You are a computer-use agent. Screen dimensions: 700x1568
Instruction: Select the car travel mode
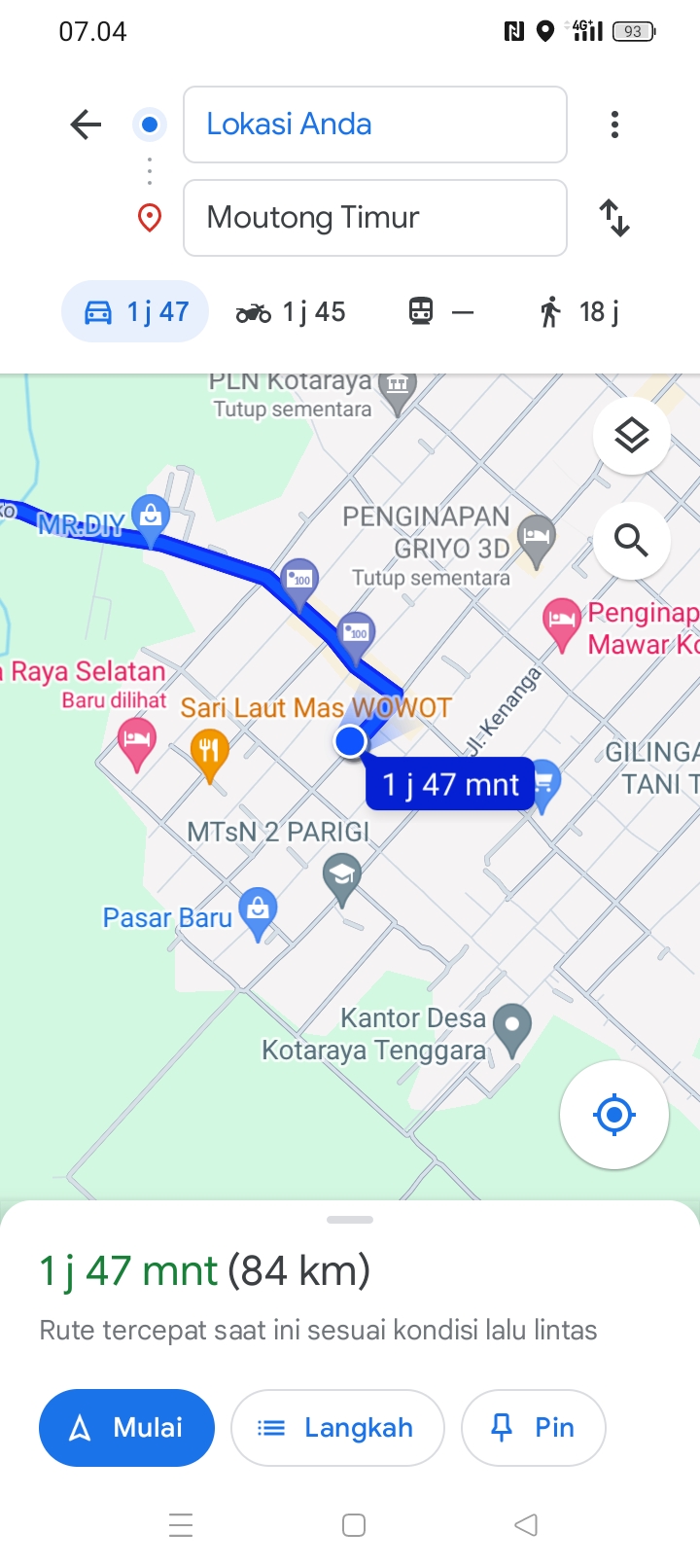(x=135, y=311)
